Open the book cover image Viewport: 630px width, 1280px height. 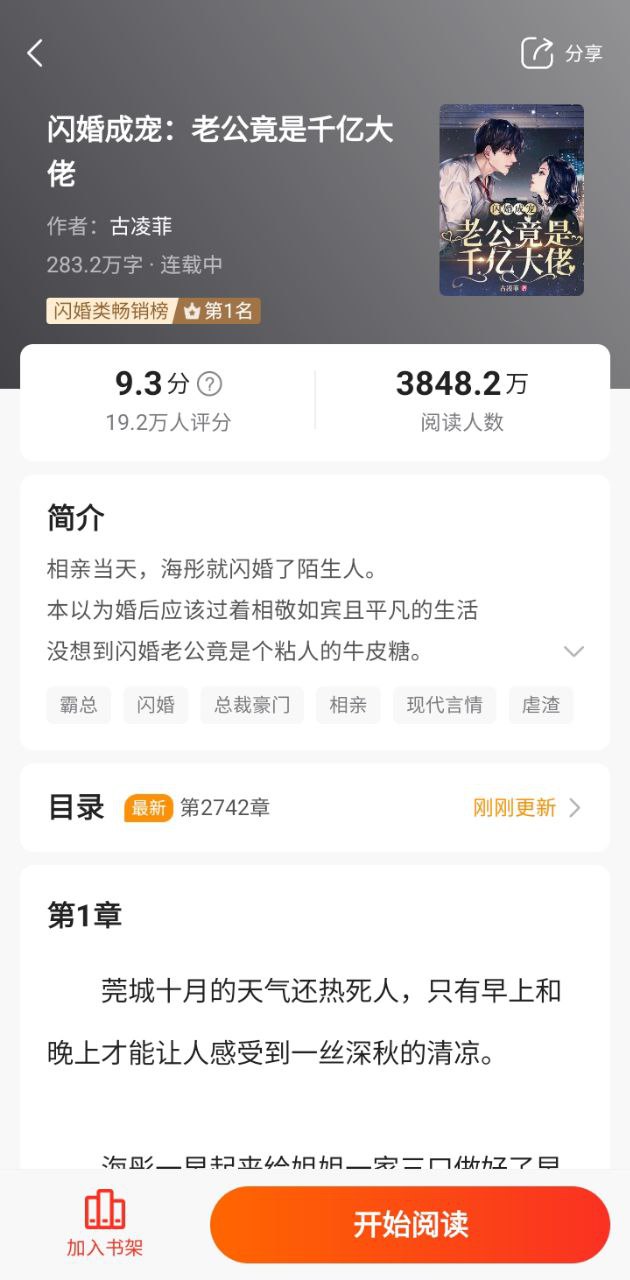tap(511, 200)
